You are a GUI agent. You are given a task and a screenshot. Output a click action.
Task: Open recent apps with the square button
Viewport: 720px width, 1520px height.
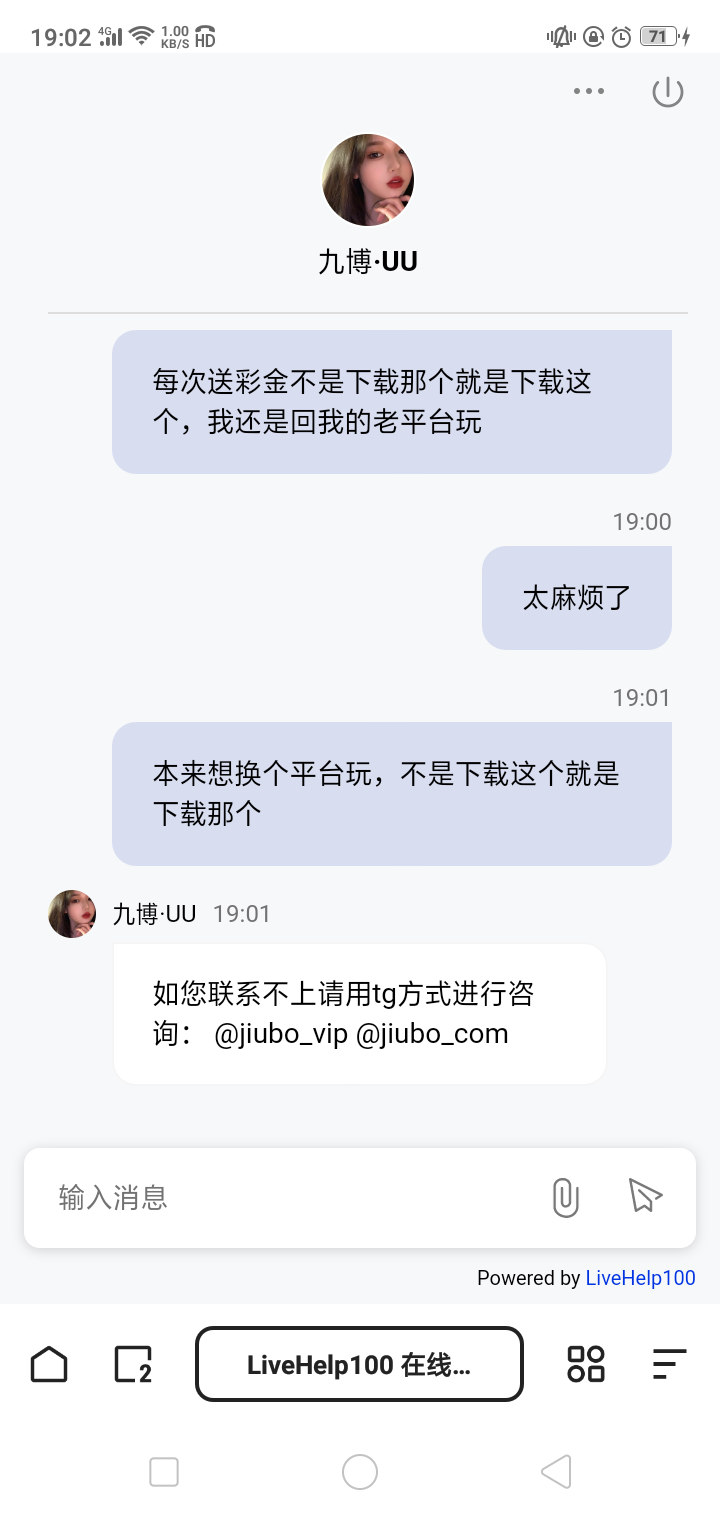pos(164,1472)
